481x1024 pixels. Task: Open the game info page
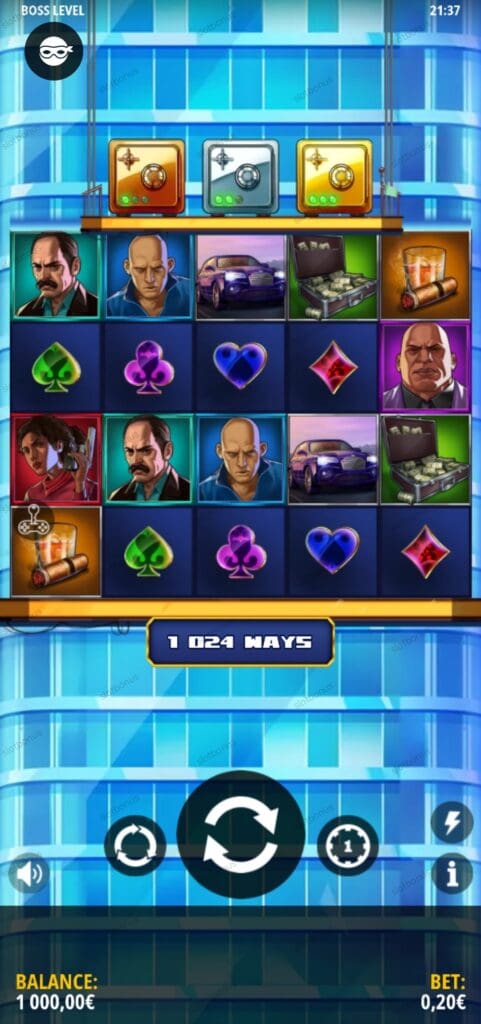click(452, 873)
